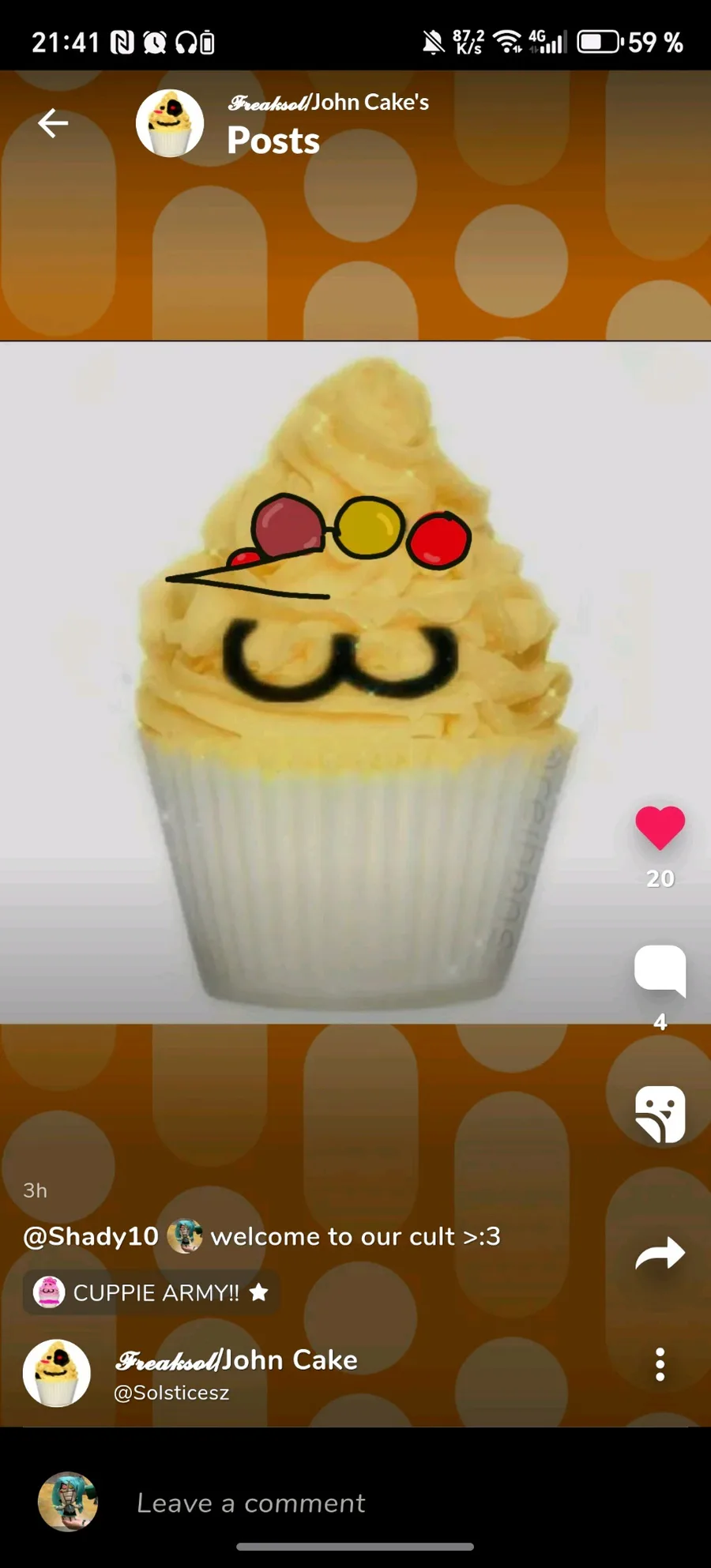Open the header profile picture
711x1568 pixels.
[x=170, y=123]
